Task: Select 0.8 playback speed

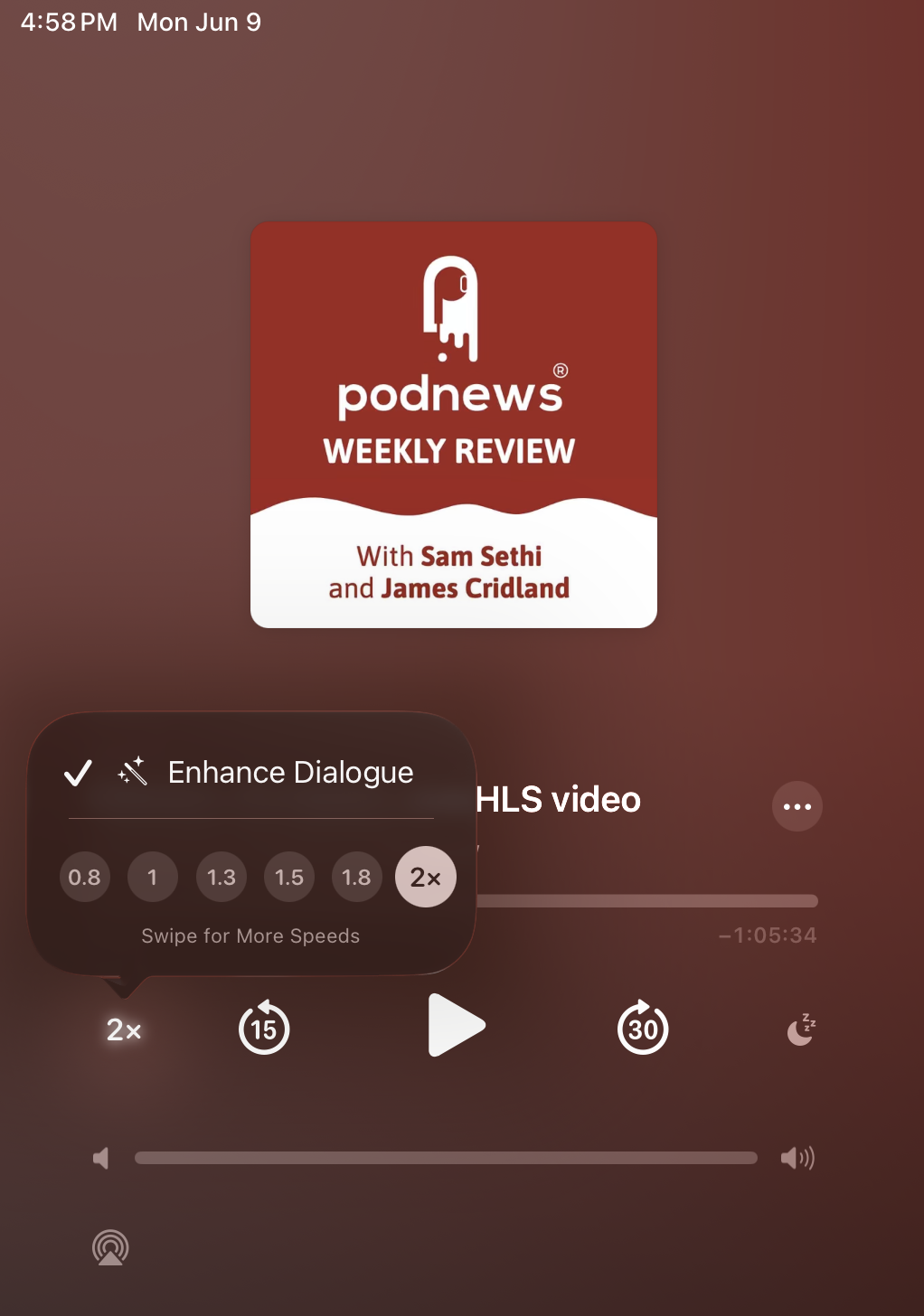Action: click(x=85, y=877)
